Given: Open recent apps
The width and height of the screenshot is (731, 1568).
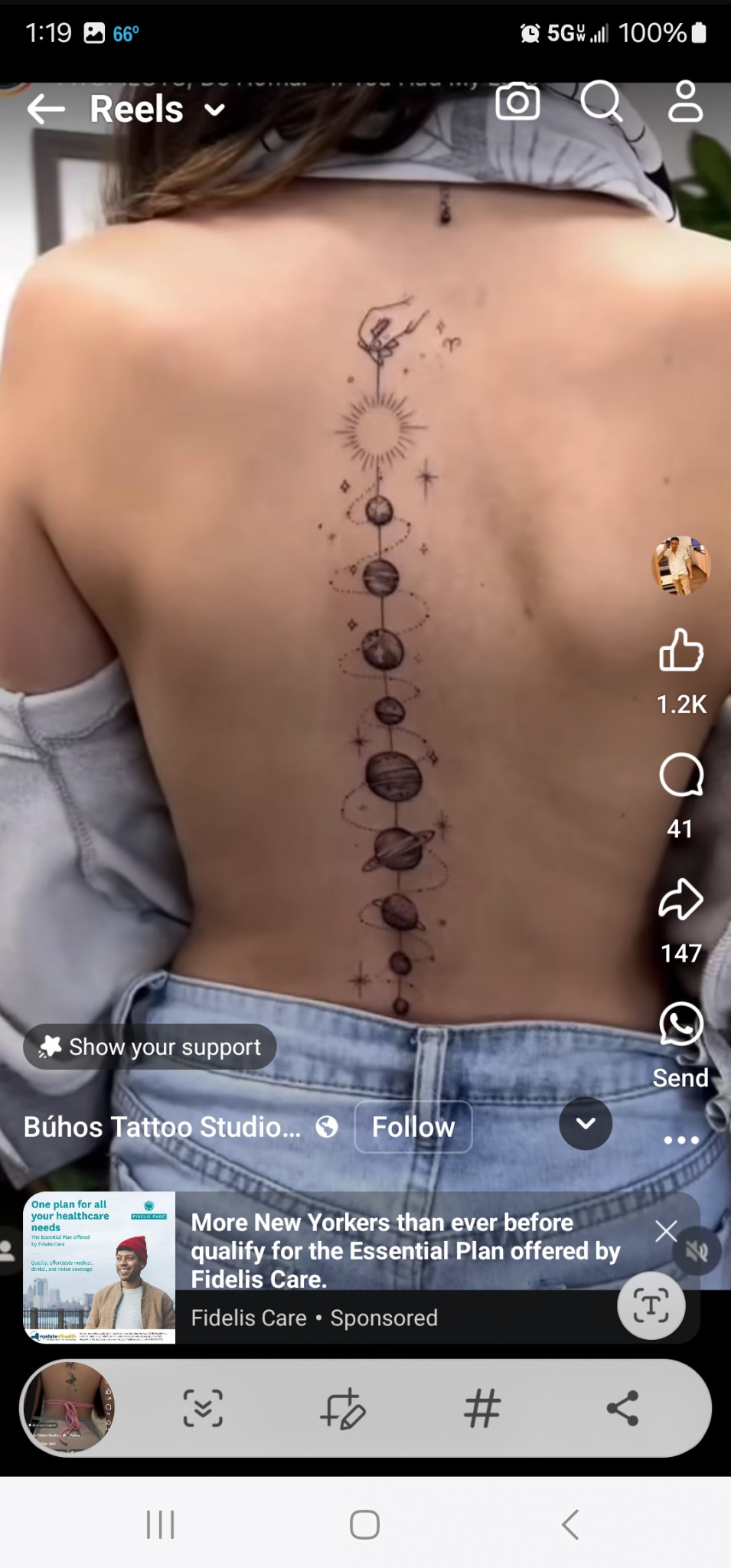Looking at the screenshot, I should click(x=161, y=1524).
